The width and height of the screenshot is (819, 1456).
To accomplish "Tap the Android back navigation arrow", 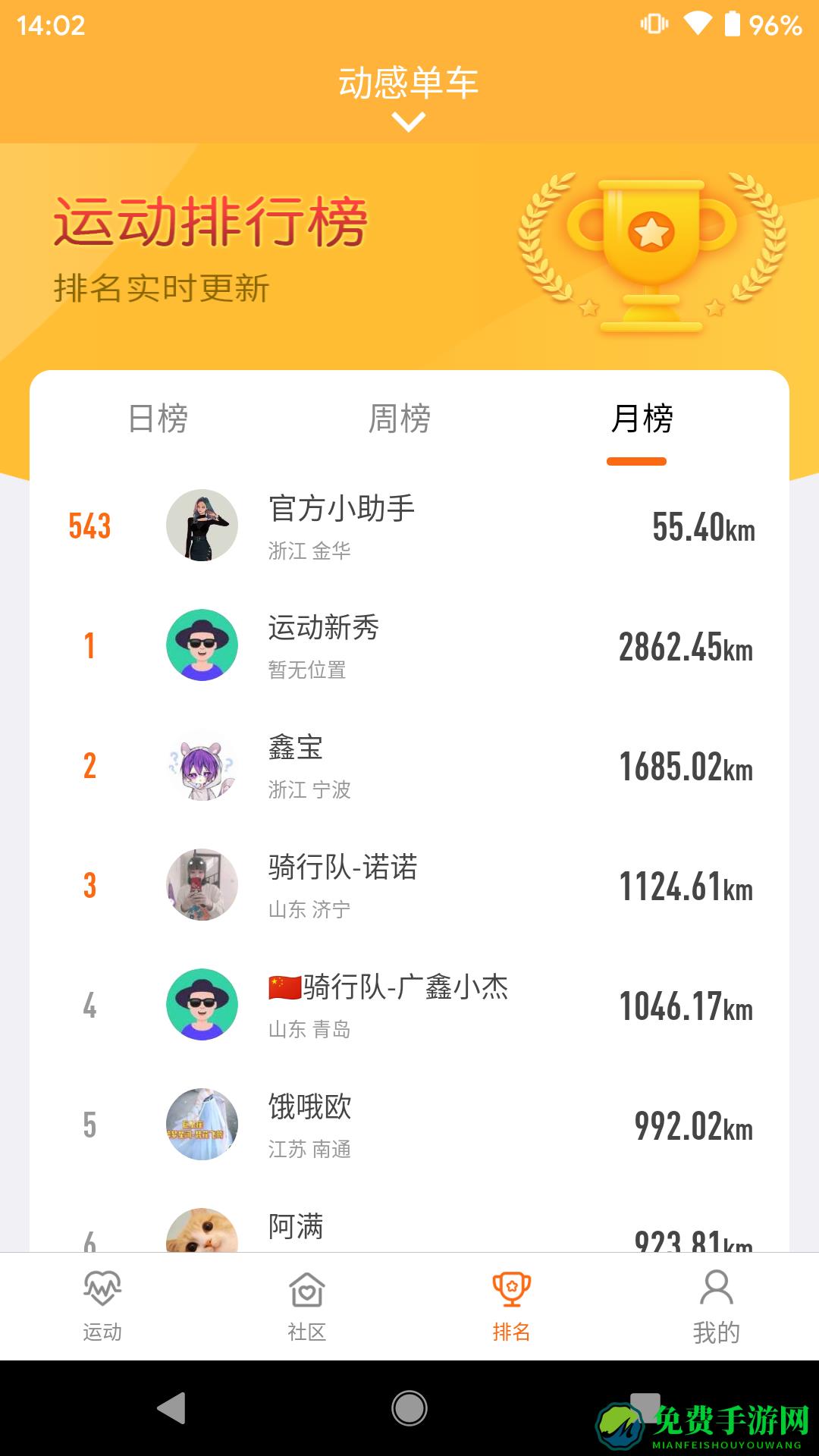I will pos(174,1407).
